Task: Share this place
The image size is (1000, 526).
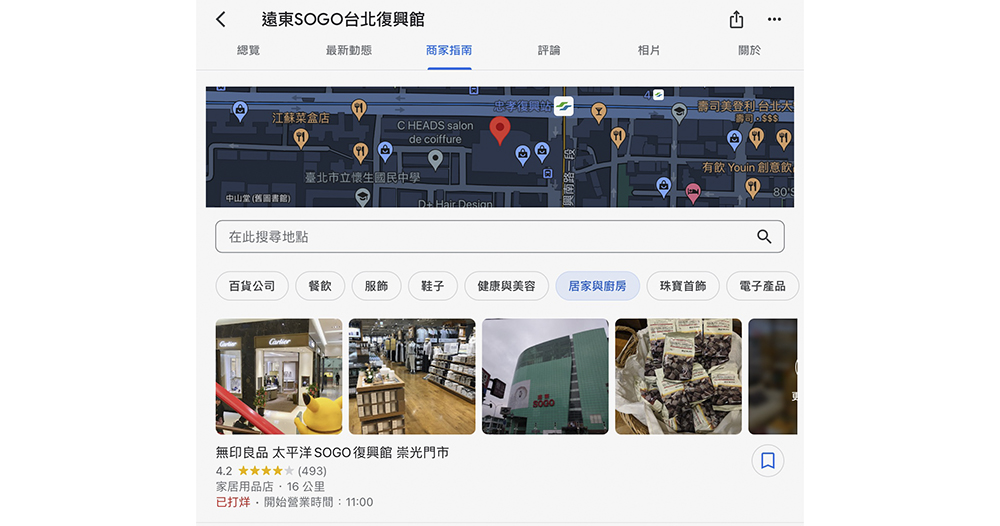Action: click(x=737, y=20)
